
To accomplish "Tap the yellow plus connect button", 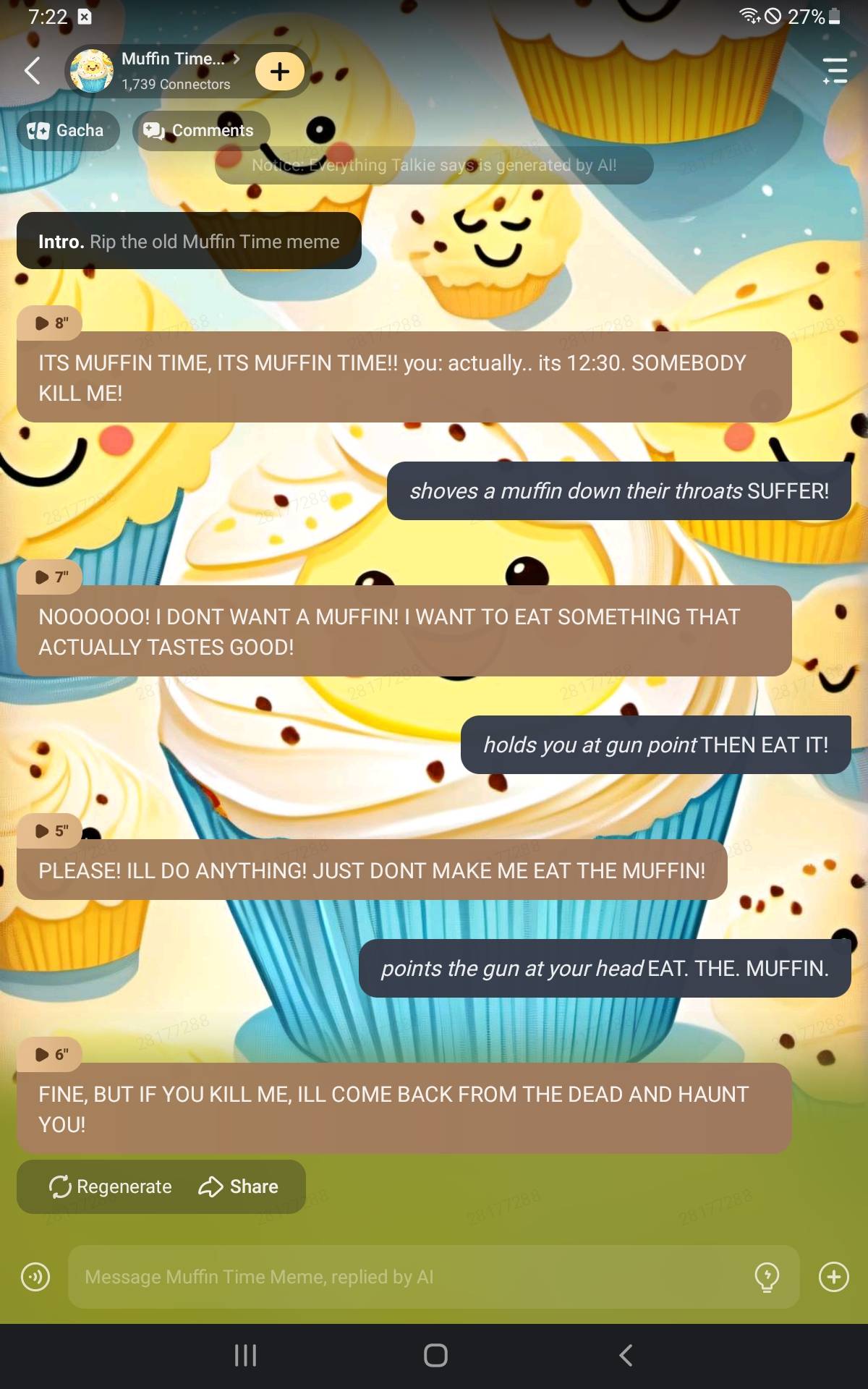I will (x=279, y=71).
